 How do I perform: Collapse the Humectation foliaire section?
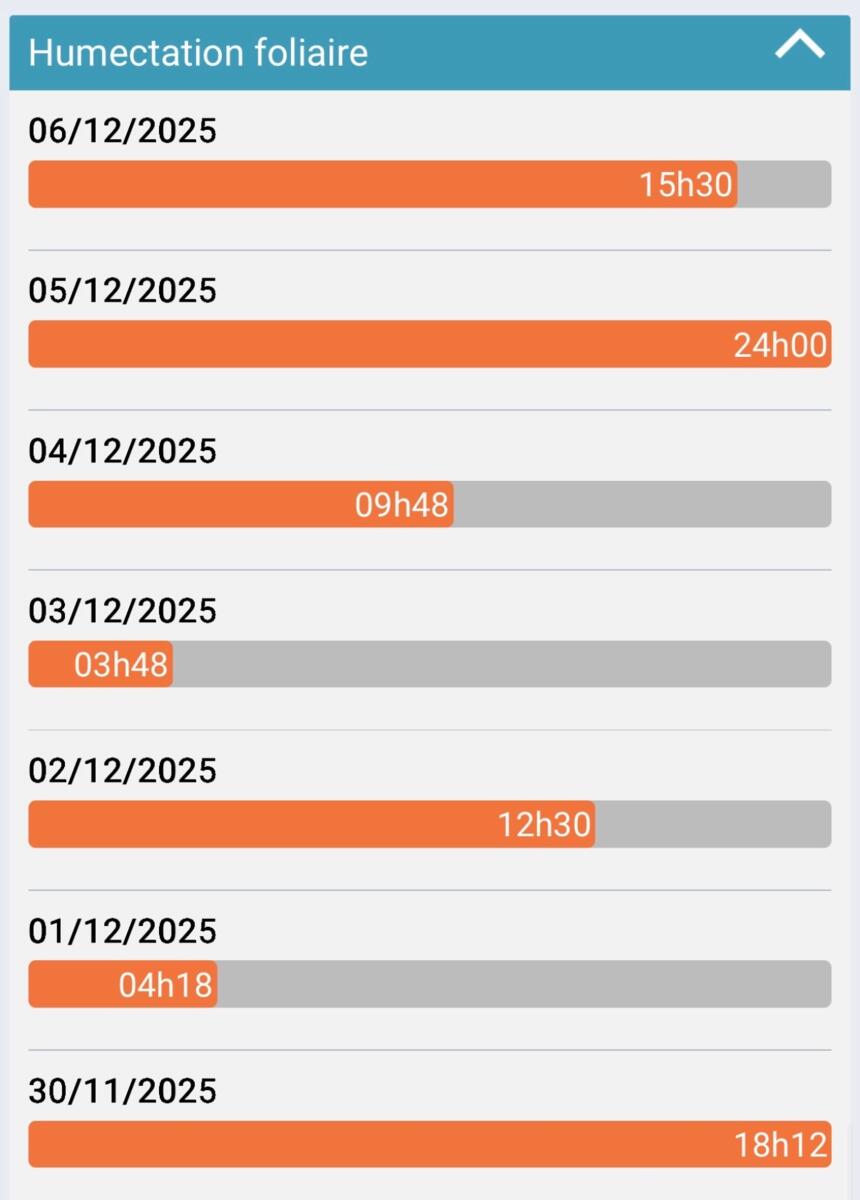coord(799,46)
